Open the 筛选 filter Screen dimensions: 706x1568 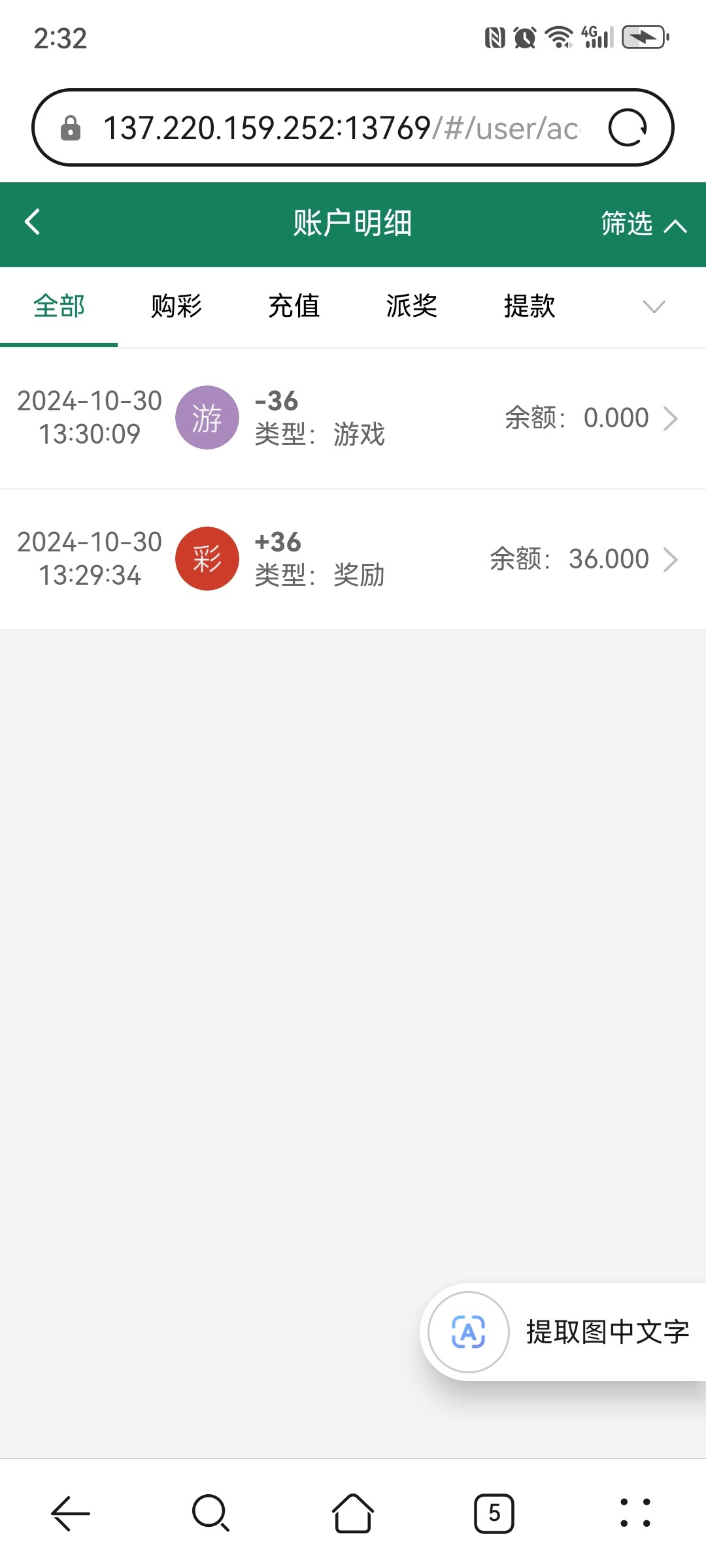click(x=643, y=224)
